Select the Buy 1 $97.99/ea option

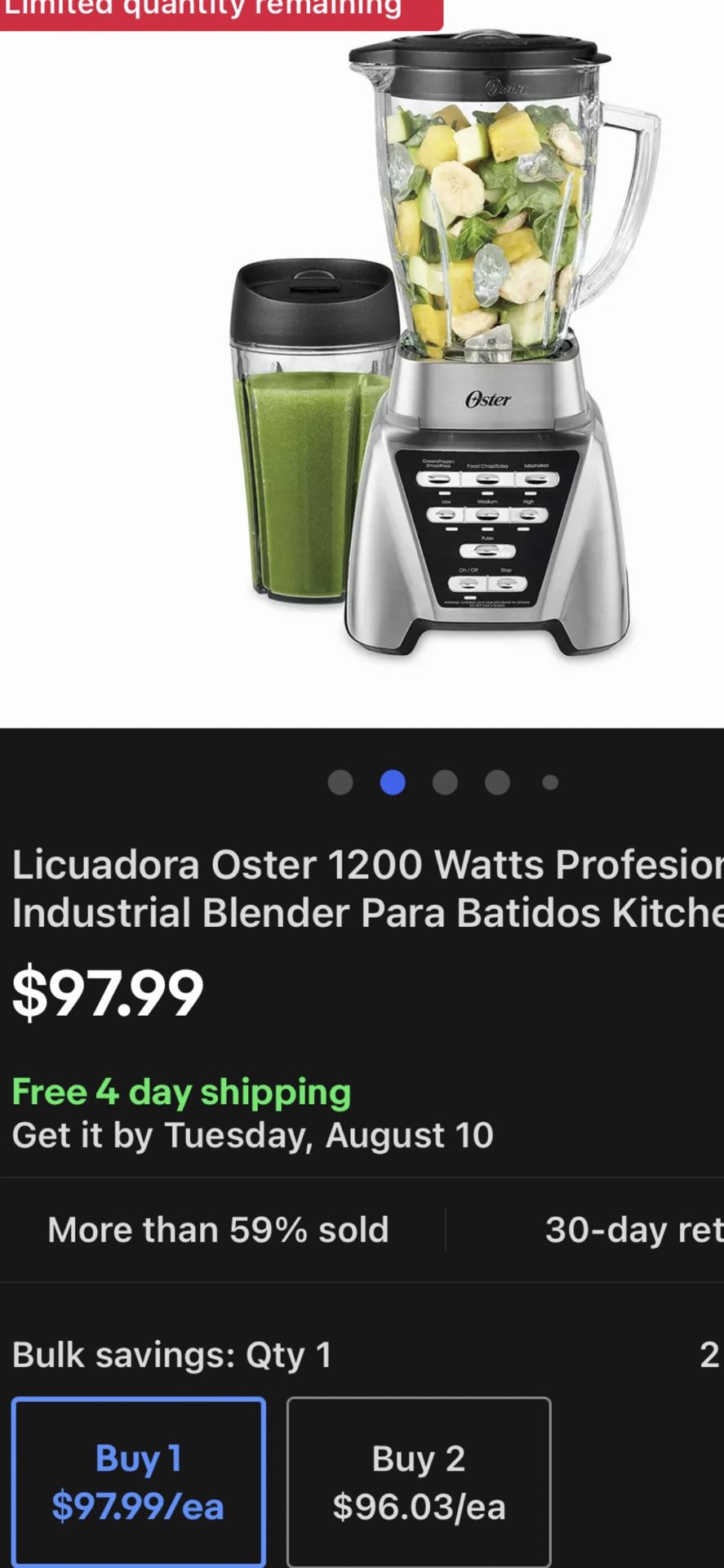139,1481
